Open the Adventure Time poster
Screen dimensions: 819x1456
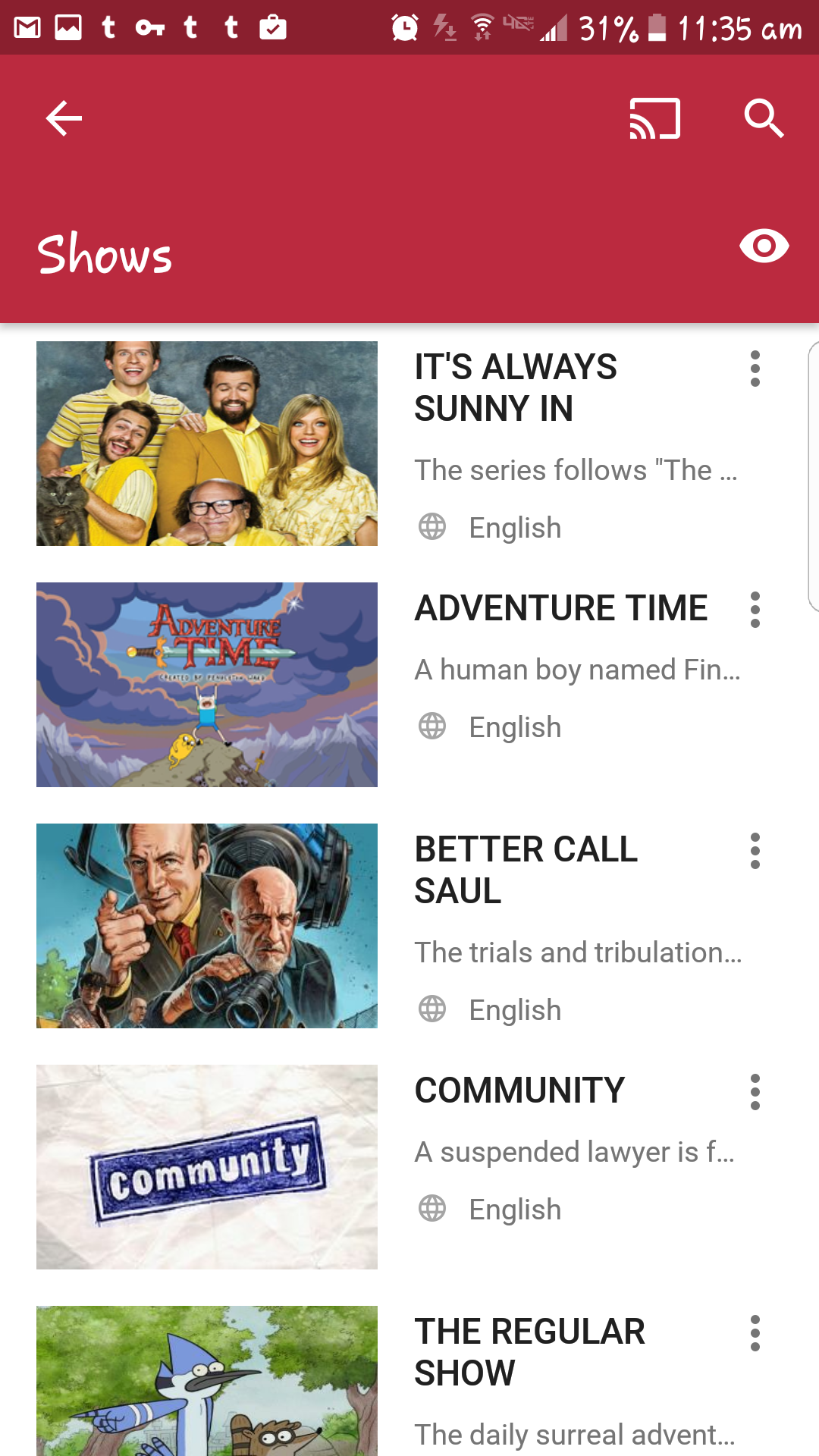pos(207,685)
